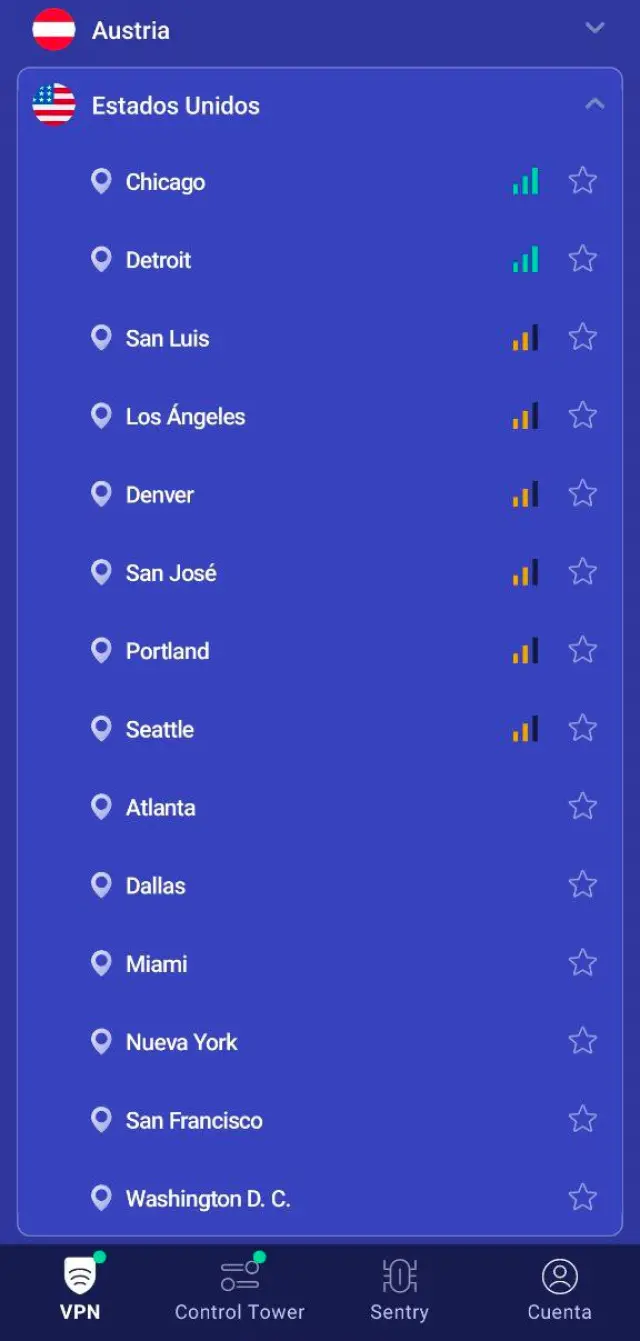Star the San José server

pyautogui.click(x=582, y=572)
